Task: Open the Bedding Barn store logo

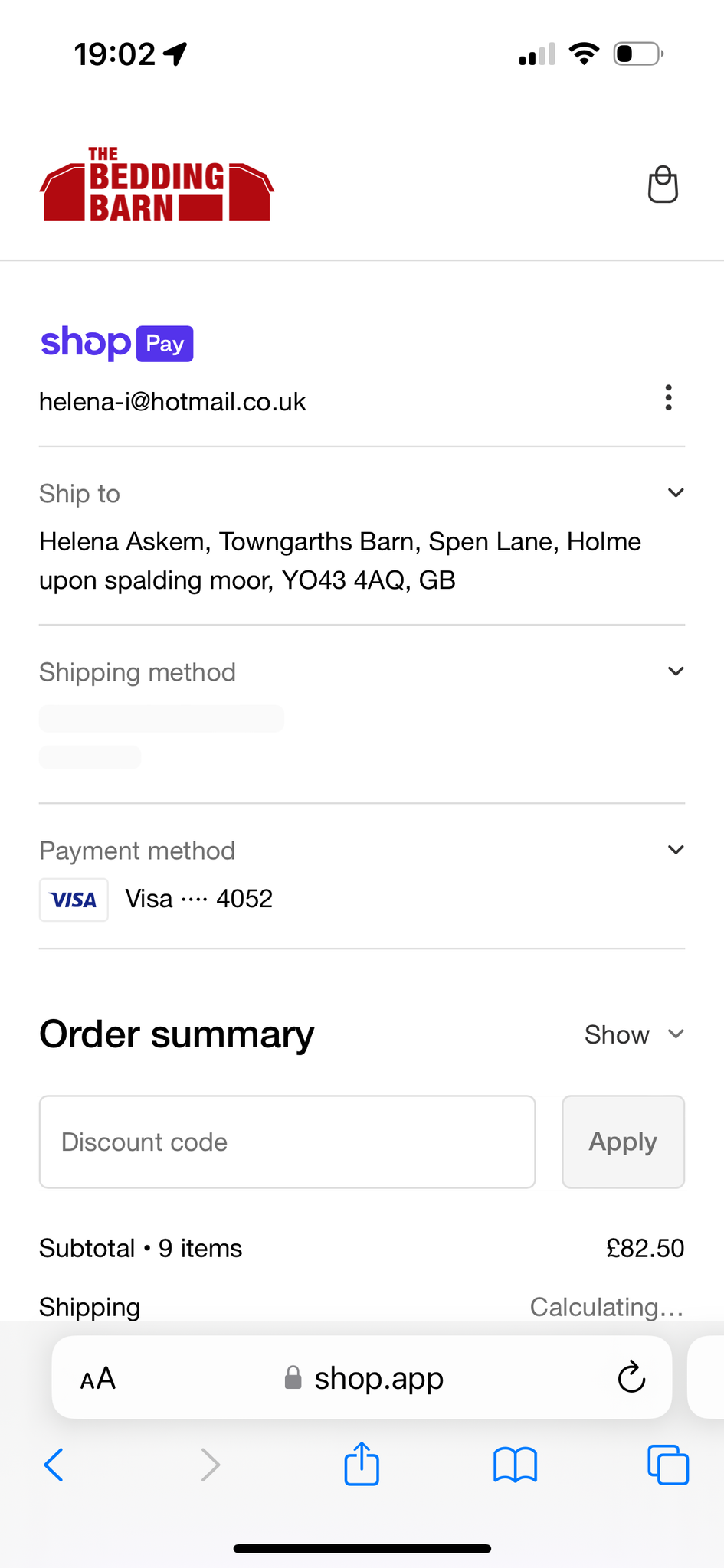Action: [157, 184]
